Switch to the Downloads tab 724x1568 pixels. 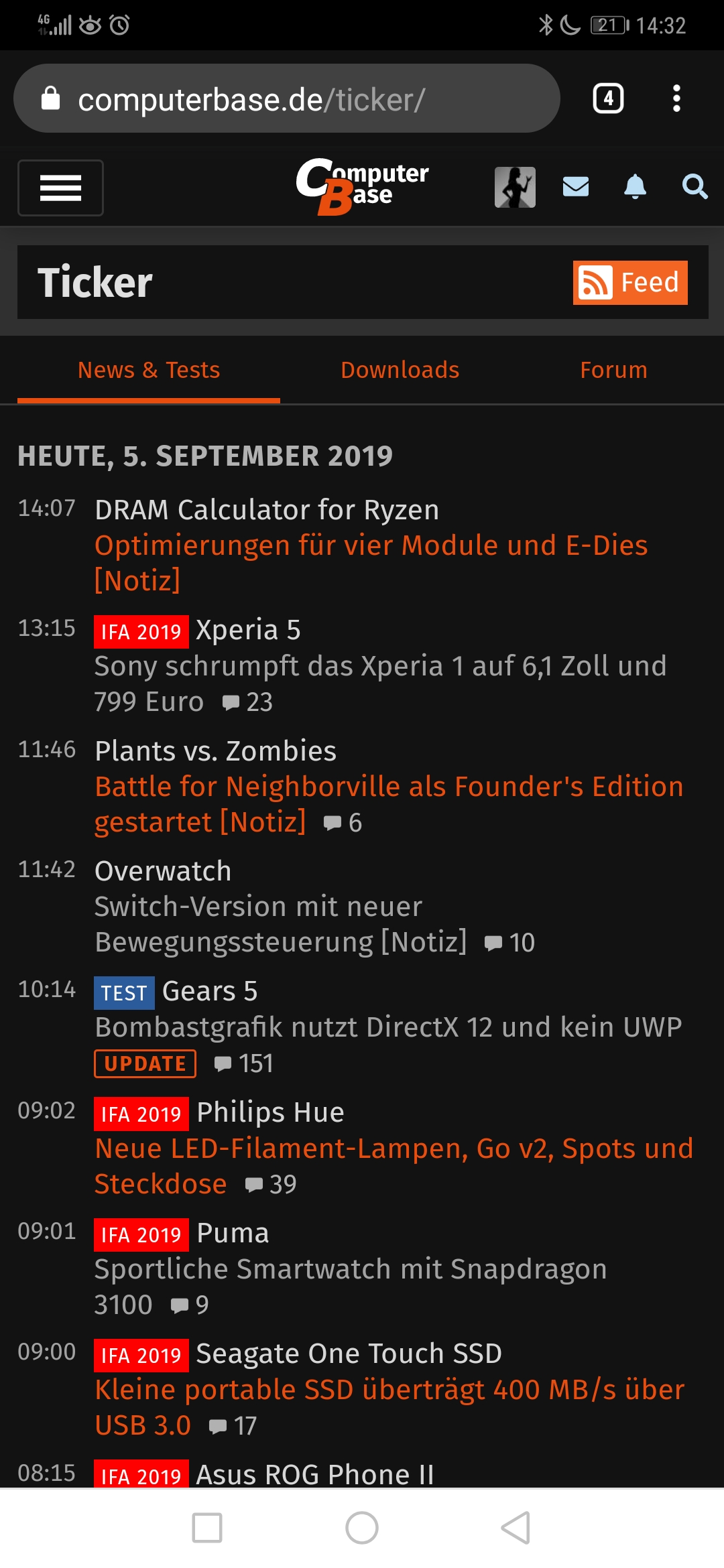400,370
